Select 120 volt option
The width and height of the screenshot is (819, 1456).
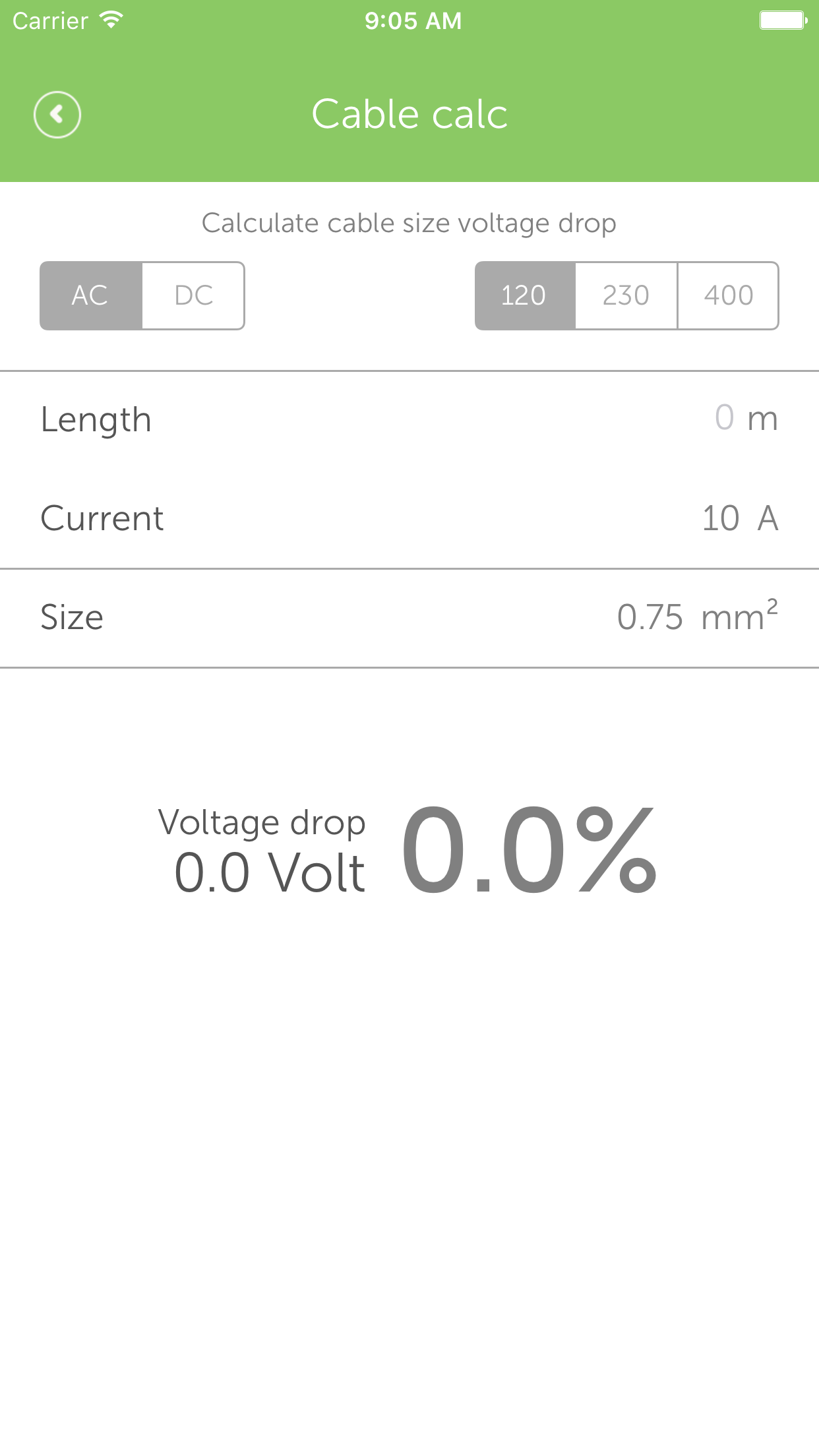click(x=524, y=295)
